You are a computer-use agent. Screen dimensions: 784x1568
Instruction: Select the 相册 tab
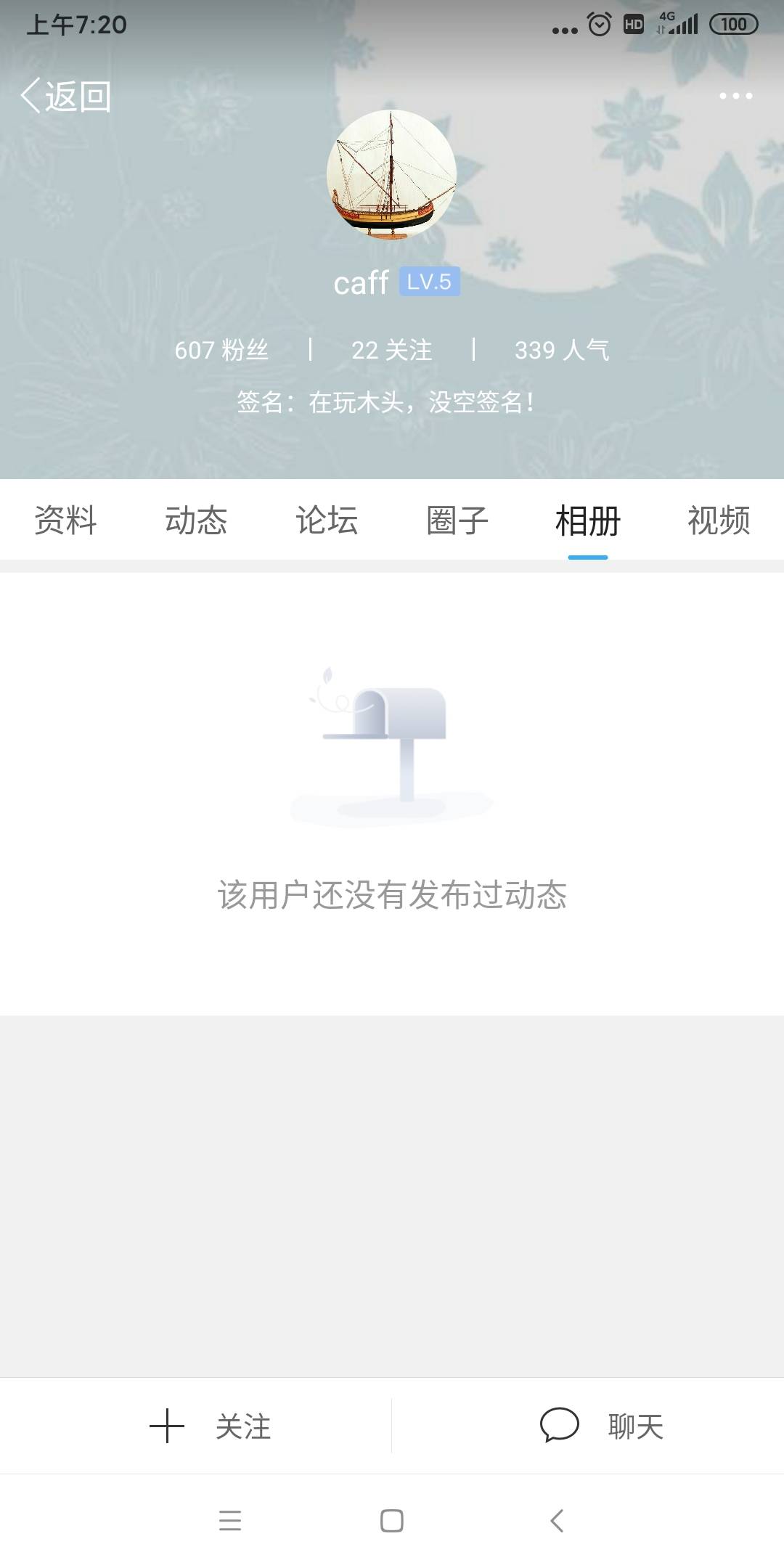point(588,520)
